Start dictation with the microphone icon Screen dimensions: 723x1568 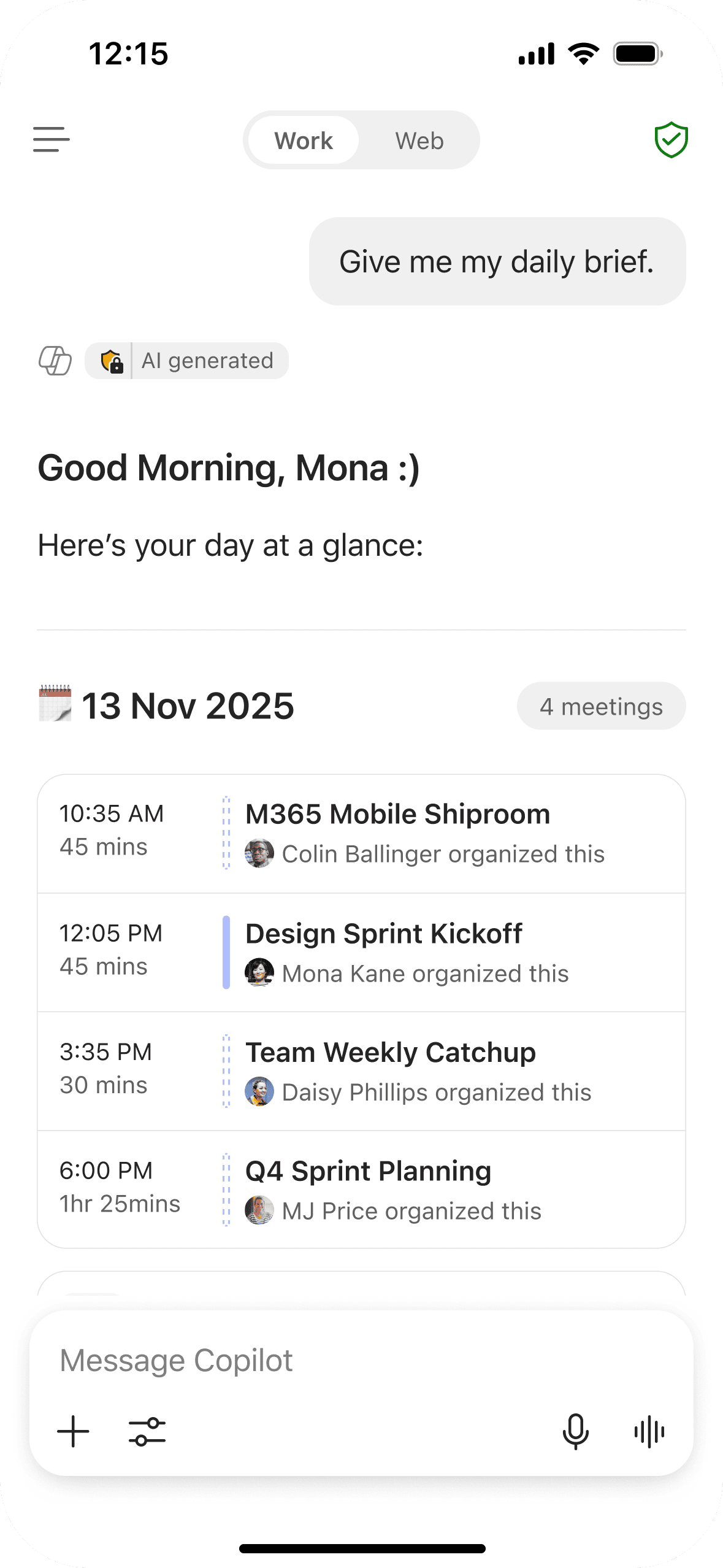point(575,1431)
